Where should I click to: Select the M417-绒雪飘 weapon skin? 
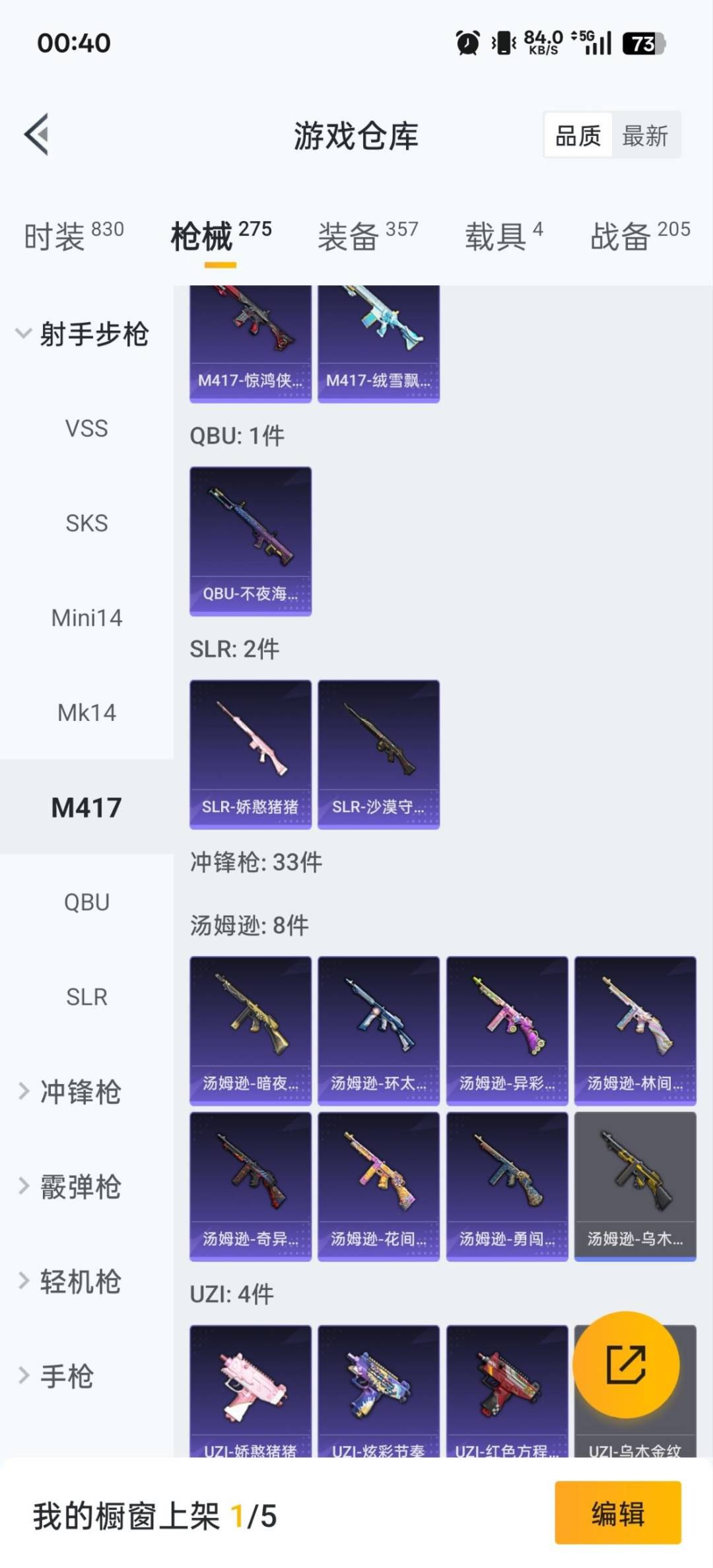[x=378, y=337]
